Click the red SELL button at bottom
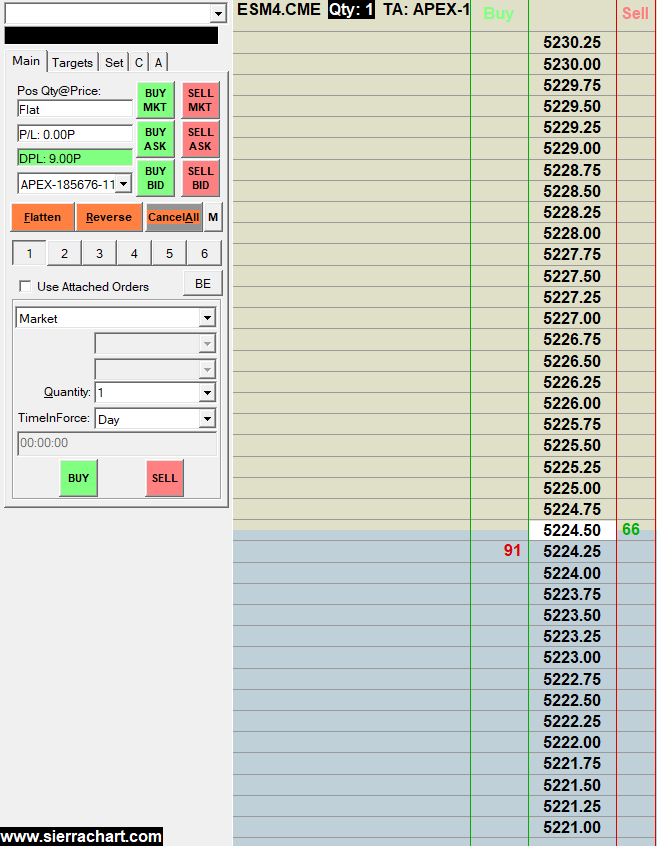 click(164, 478)
